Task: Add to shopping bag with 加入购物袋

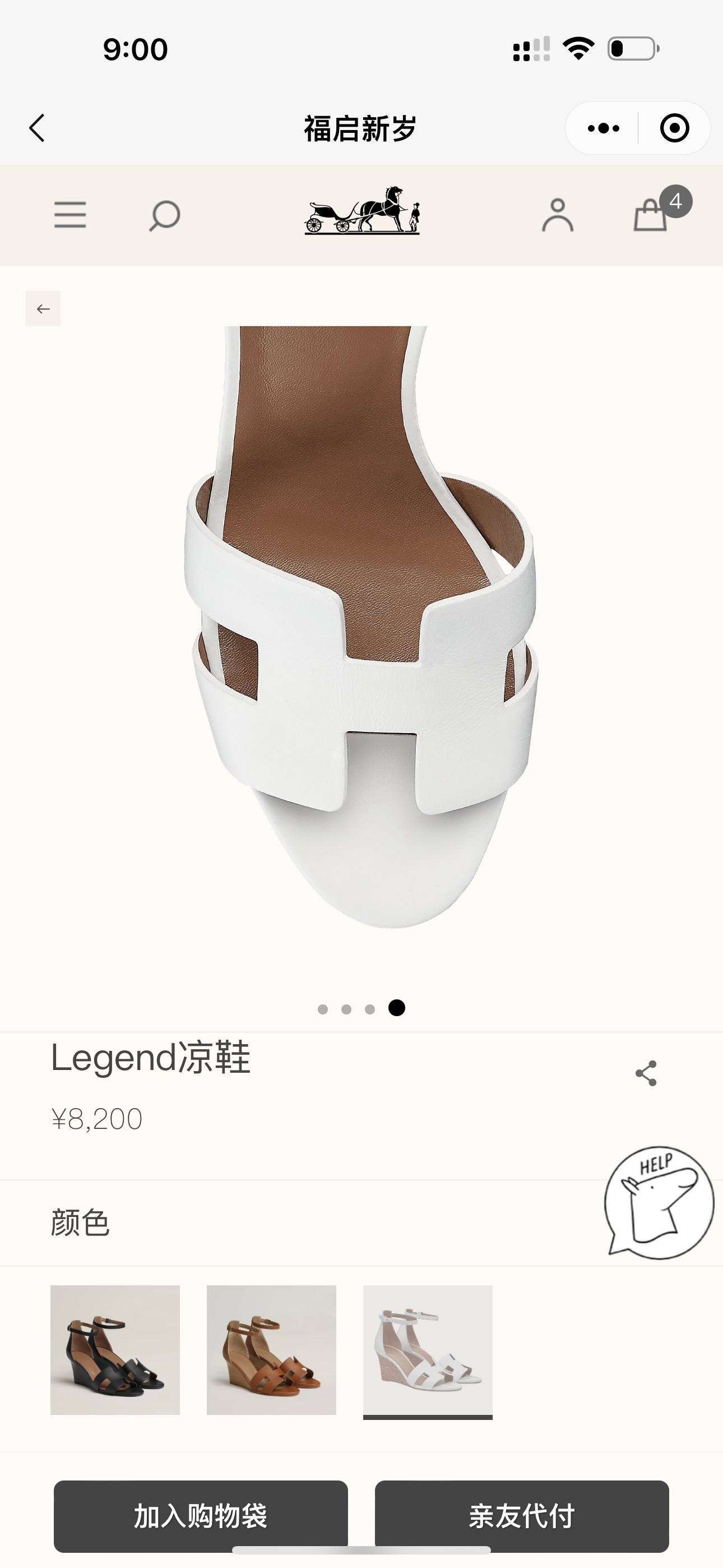Action: 201,1515
